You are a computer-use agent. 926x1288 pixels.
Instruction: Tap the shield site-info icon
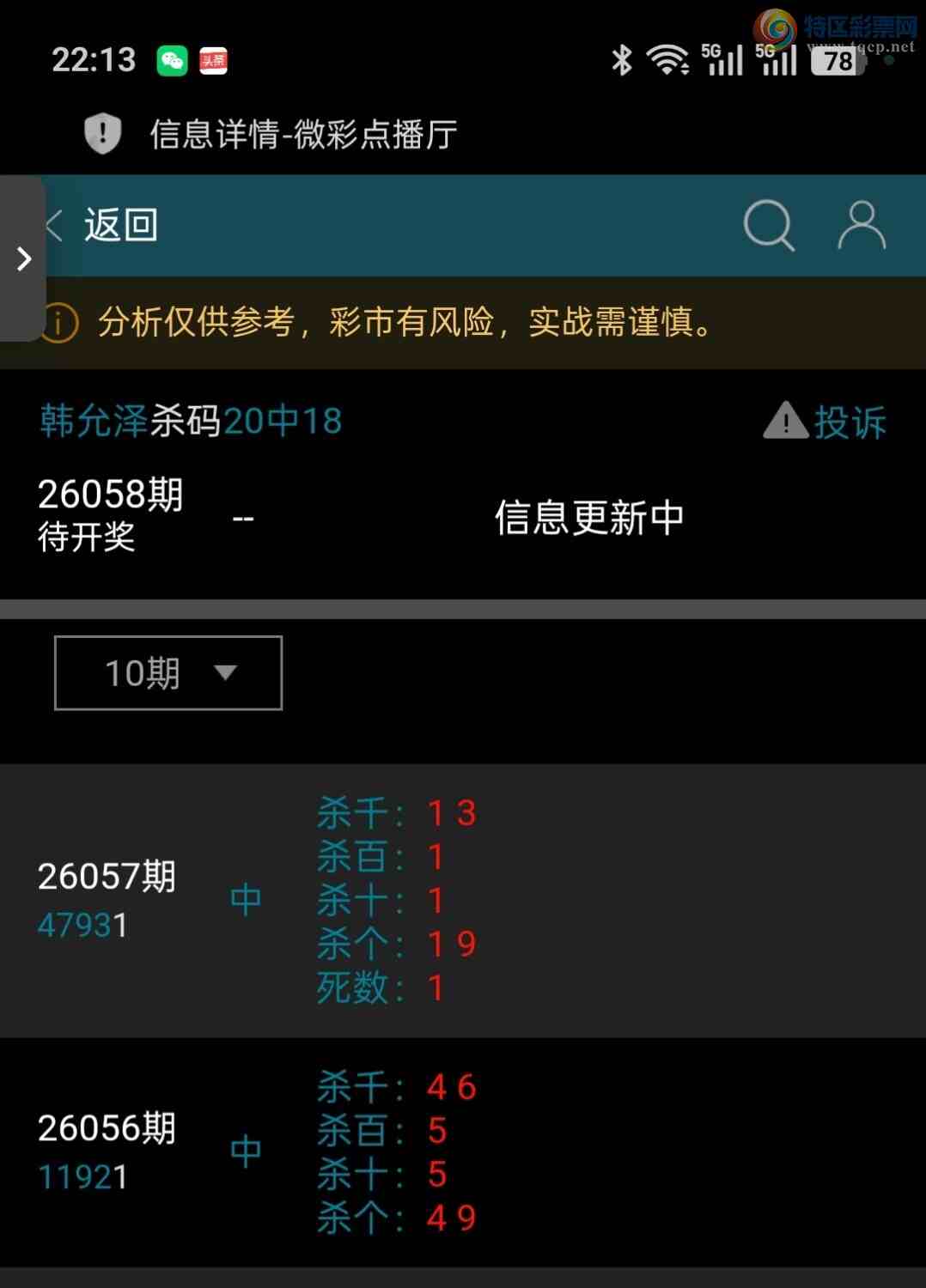point(103,134)
